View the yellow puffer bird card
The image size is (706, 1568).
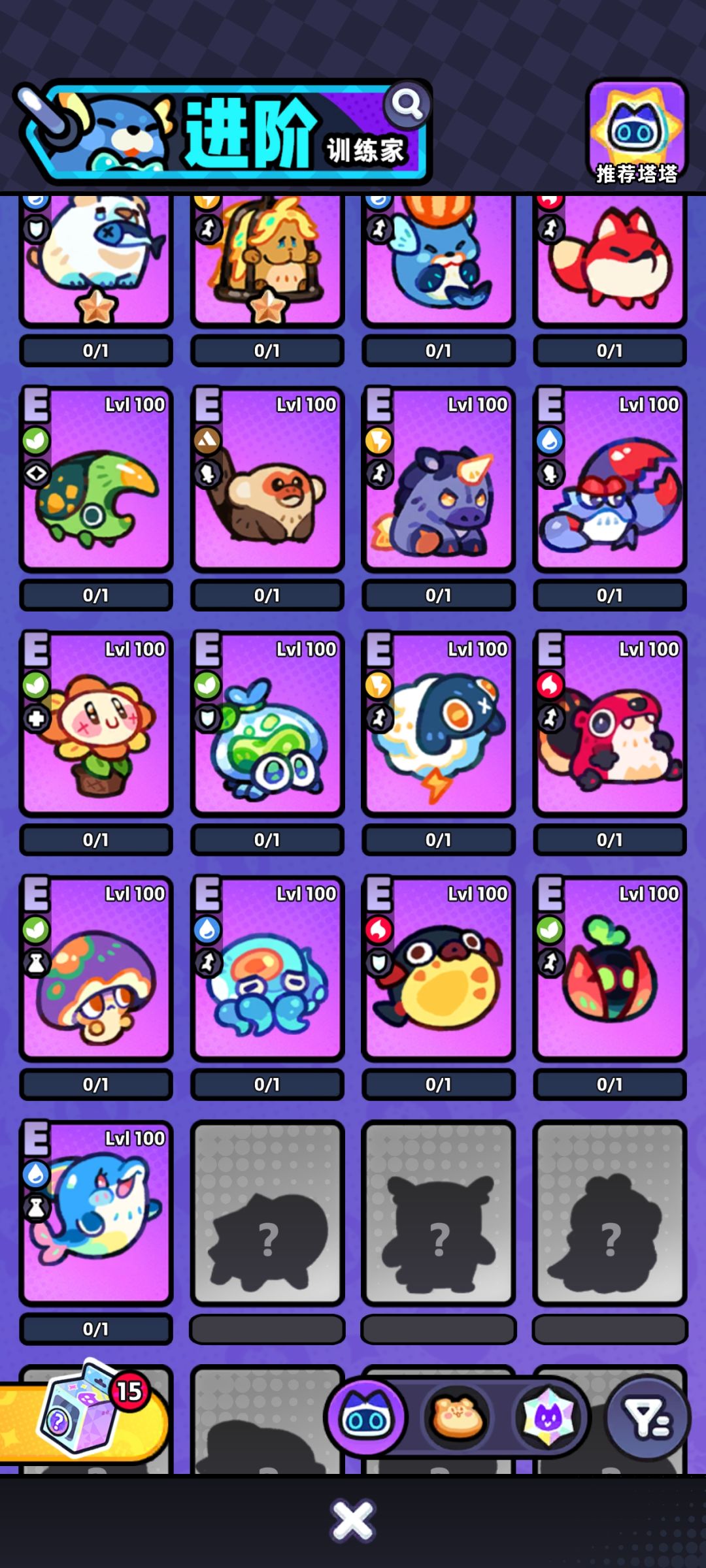point(439,968)
